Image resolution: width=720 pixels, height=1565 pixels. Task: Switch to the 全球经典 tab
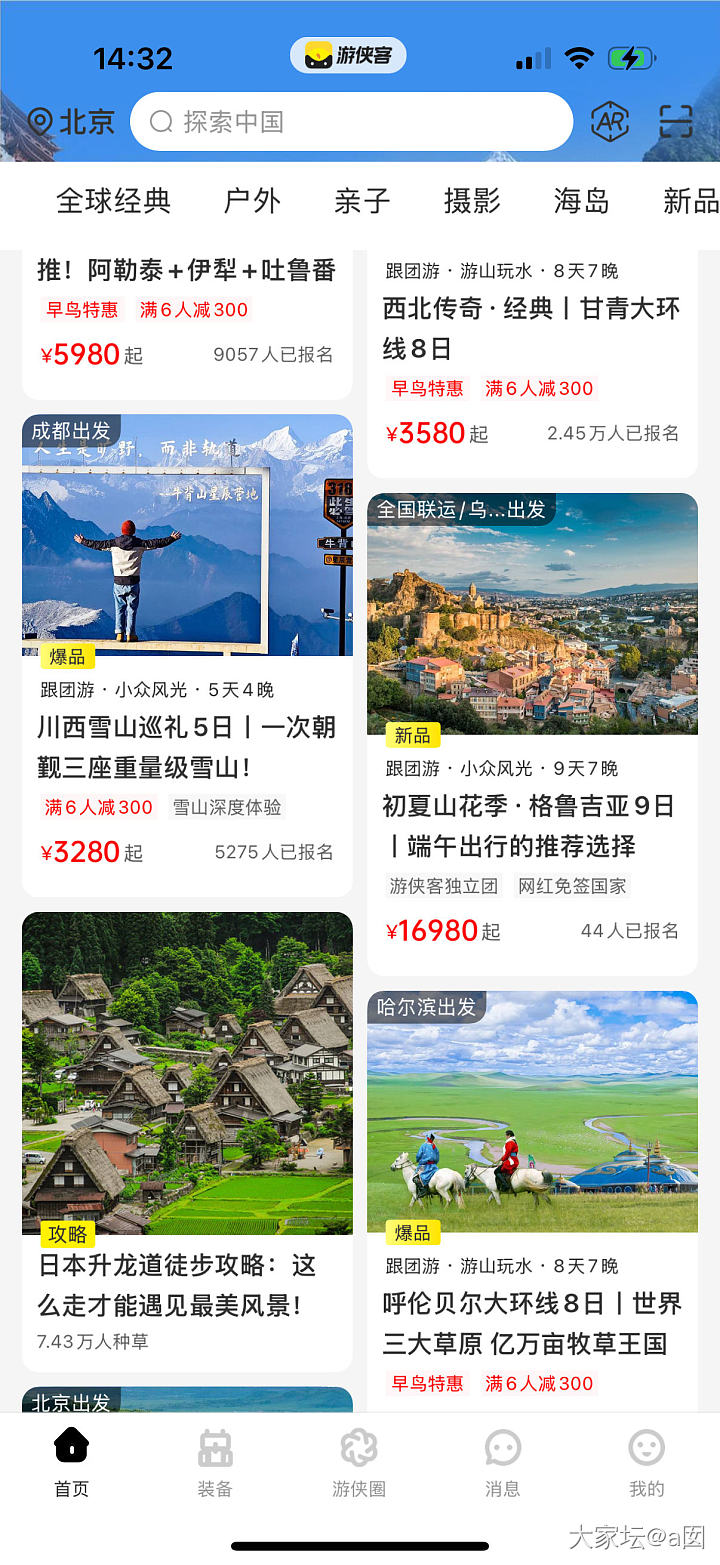point(114,201)
